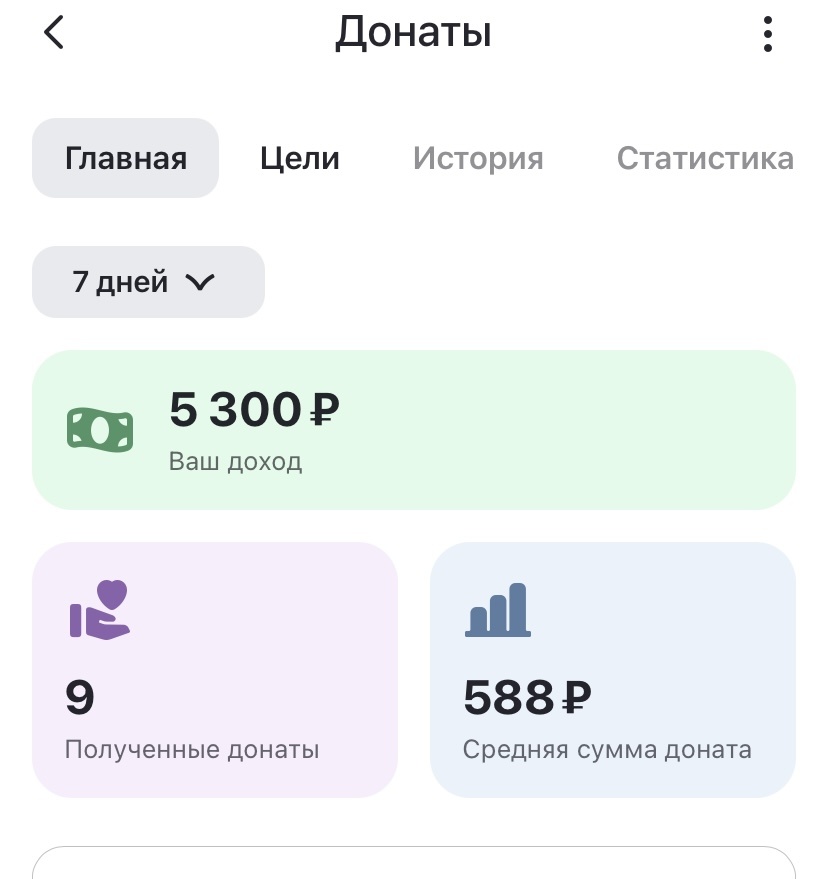Open the История tab
The image size is (828, 879).
[478, 158]
